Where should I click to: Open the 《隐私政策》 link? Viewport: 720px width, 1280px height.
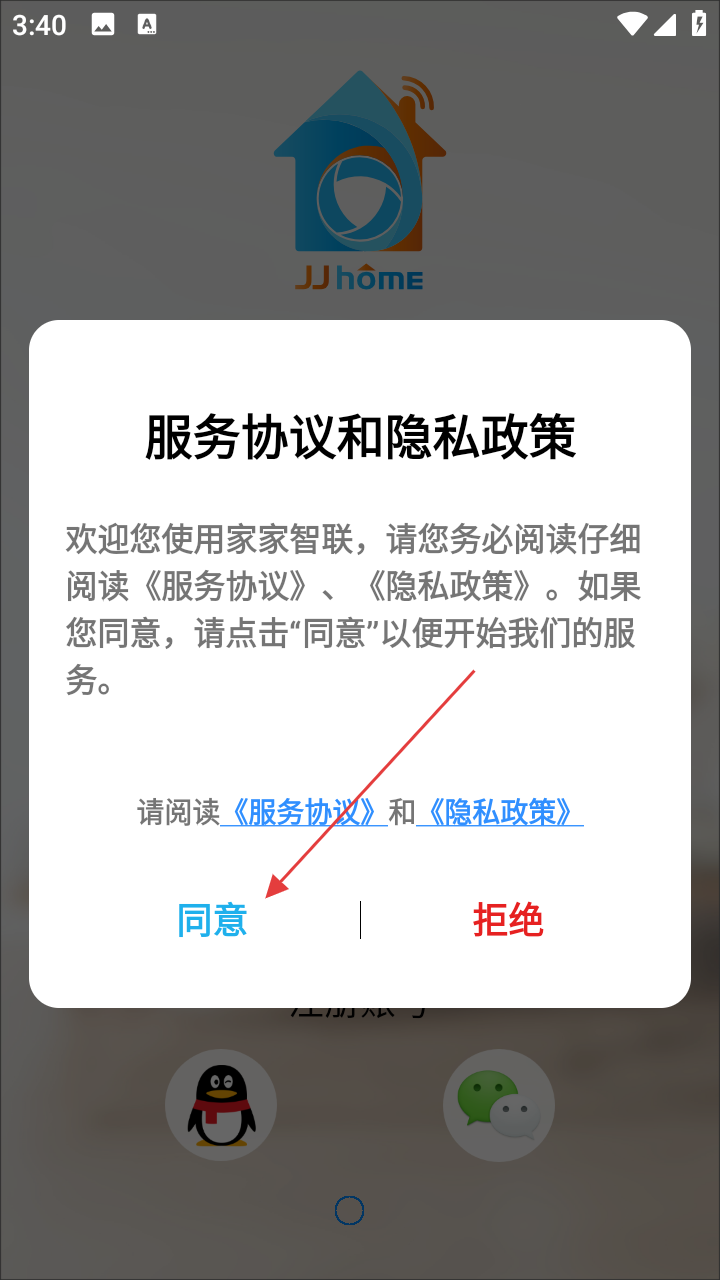499,812
